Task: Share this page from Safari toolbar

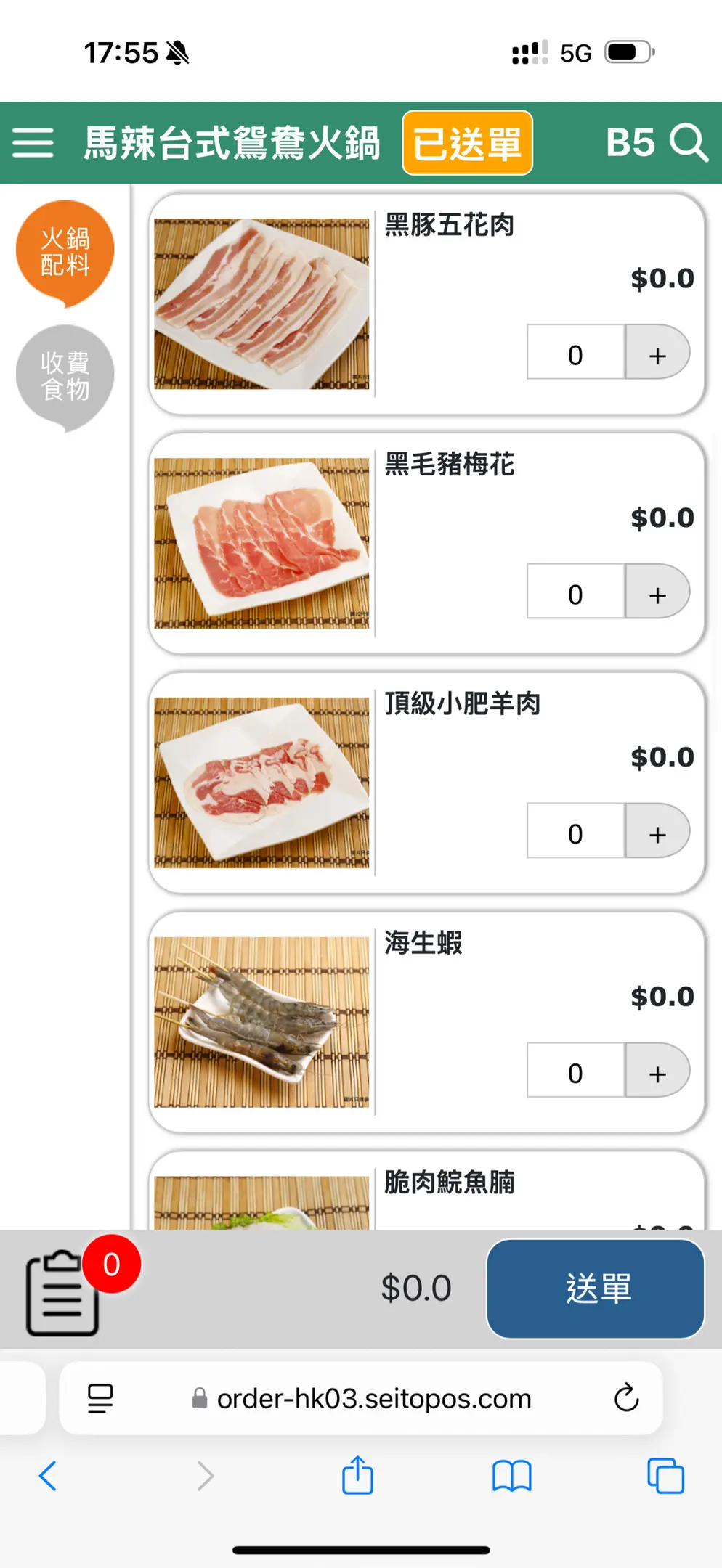Action: pos(357,1476)
